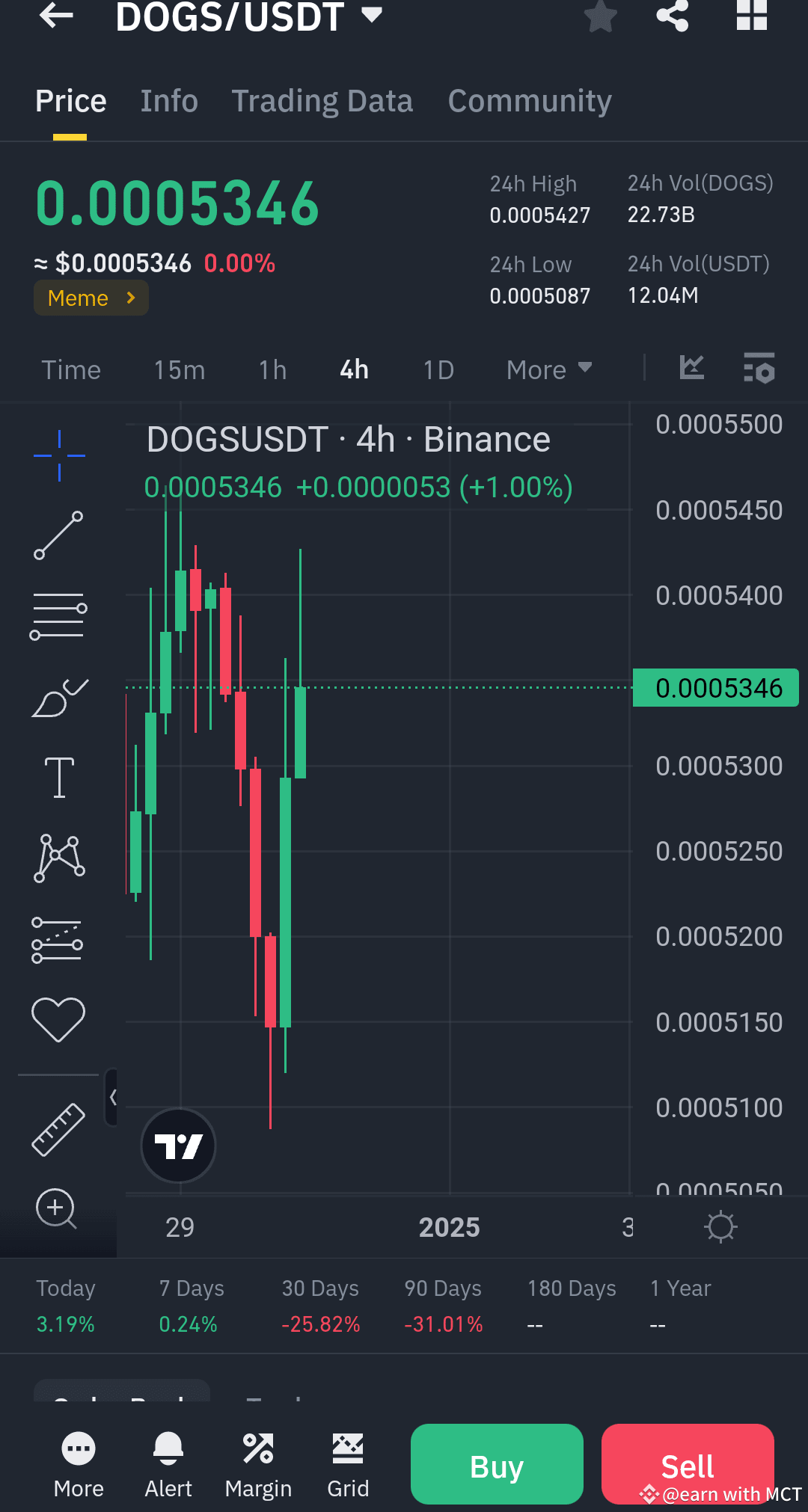This screenshot has height=1512, width=808.
Task: Expand the More timeframe dropdown
Action: (548, 369)
